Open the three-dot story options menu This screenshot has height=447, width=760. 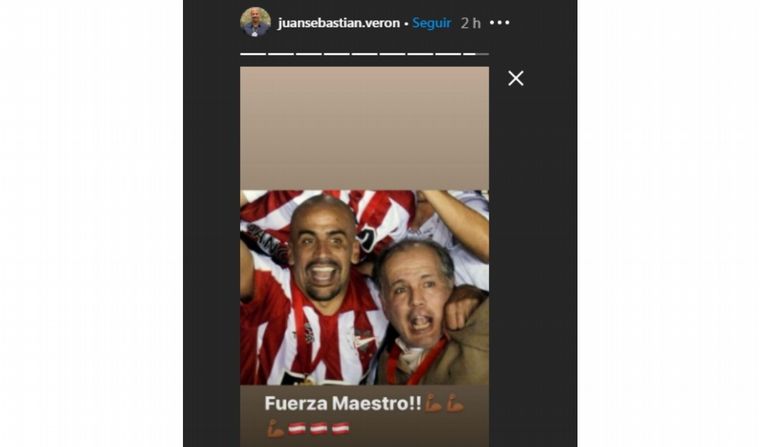(x=500, y=23)
